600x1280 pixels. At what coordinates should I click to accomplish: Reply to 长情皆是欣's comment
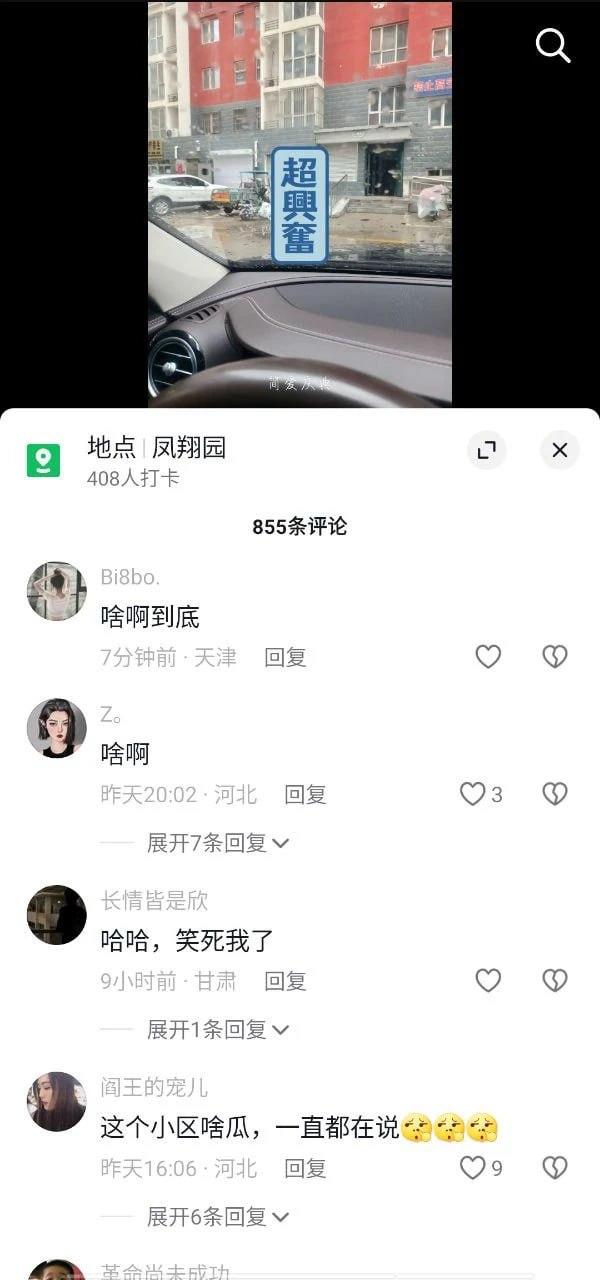[285, 981]
